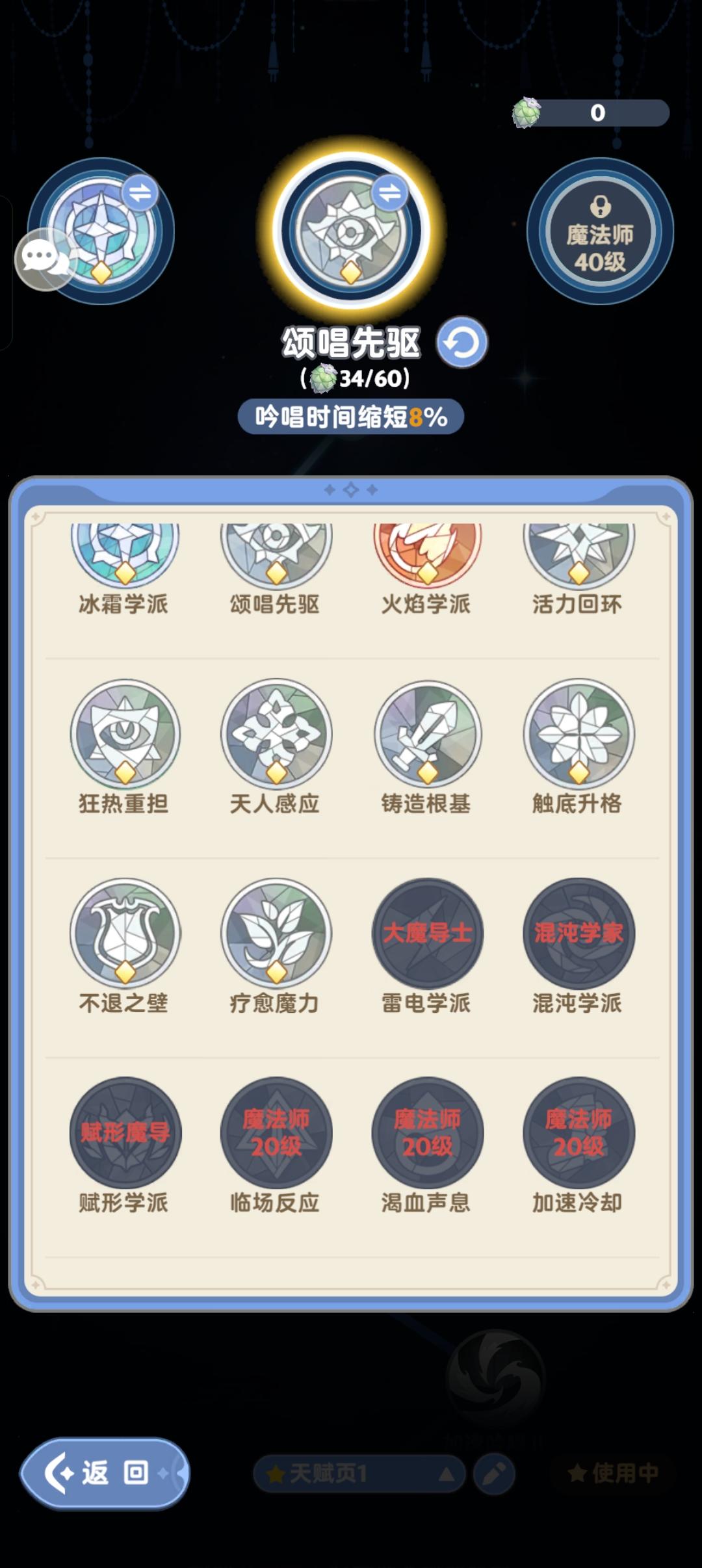The image size is (702, 1568).
Task: Reset 颂唱先驱 with the circular reset button
Action: [x=463, y=345]
